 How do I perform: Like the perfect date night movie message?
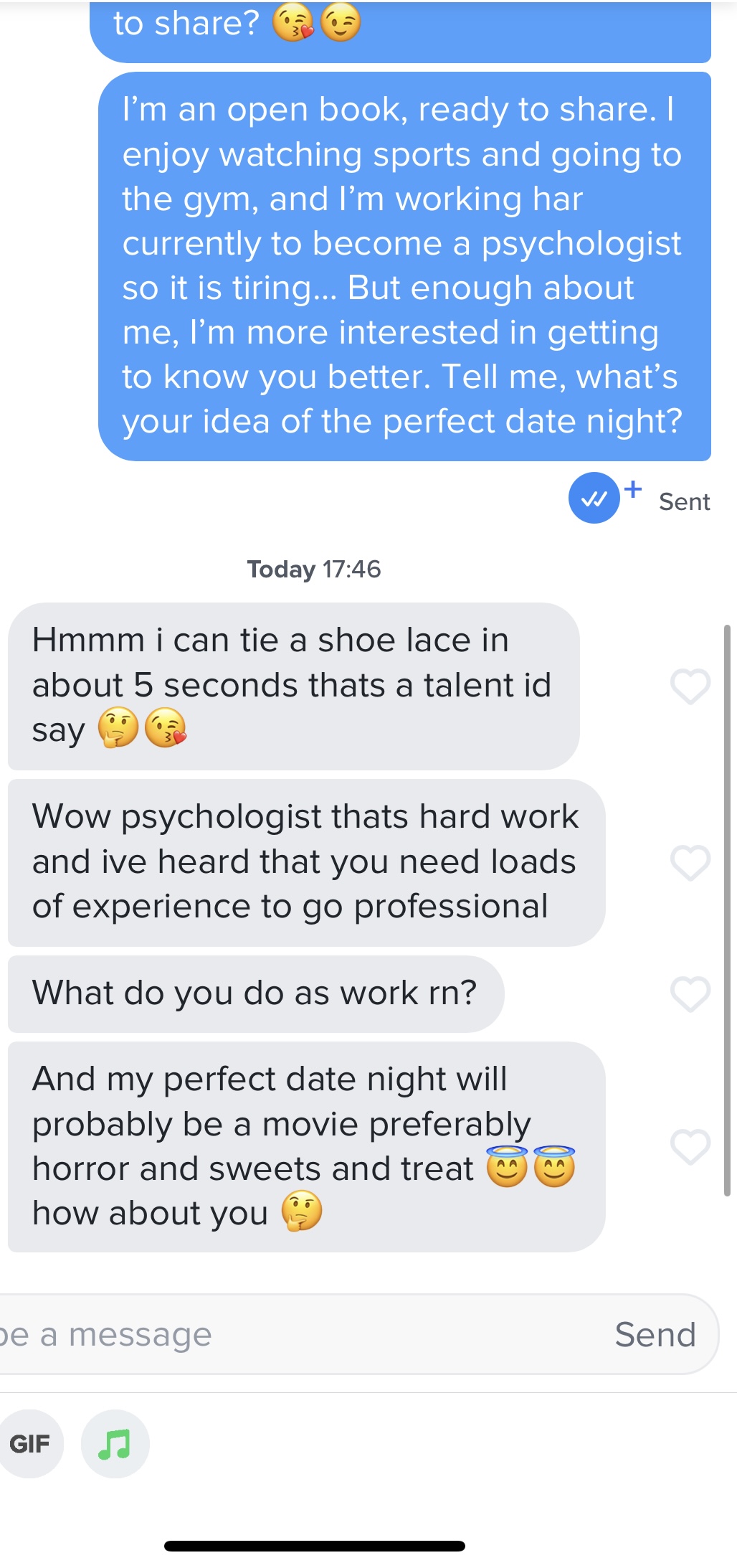690,1147
